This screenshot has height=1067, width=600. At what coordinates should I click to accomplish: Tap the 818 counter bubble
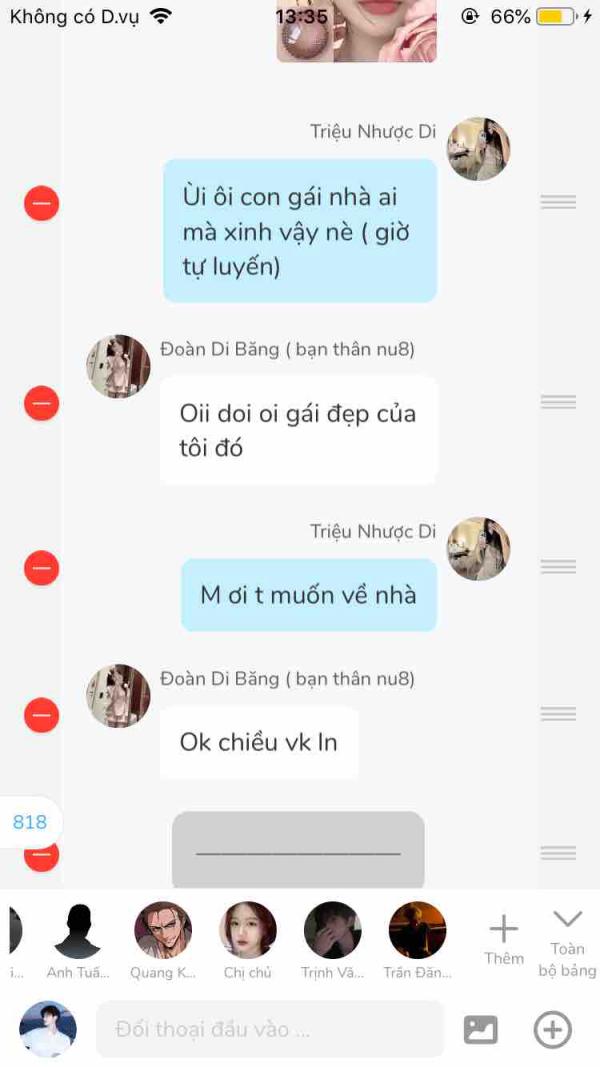(x=30, y=822)
